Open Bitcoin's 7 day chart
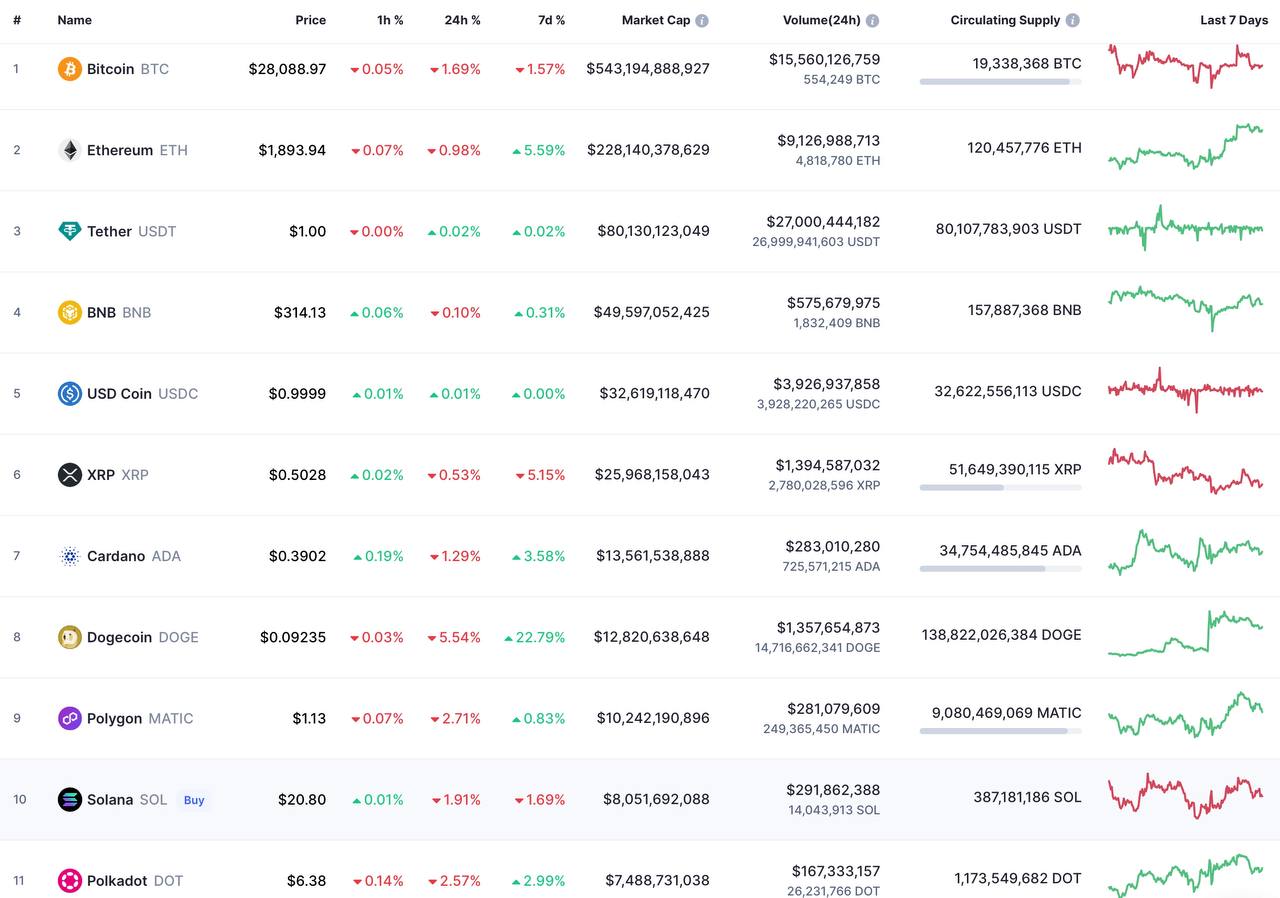Image resolution: width=1280 pixels, height=898 pixels. 1185,66
